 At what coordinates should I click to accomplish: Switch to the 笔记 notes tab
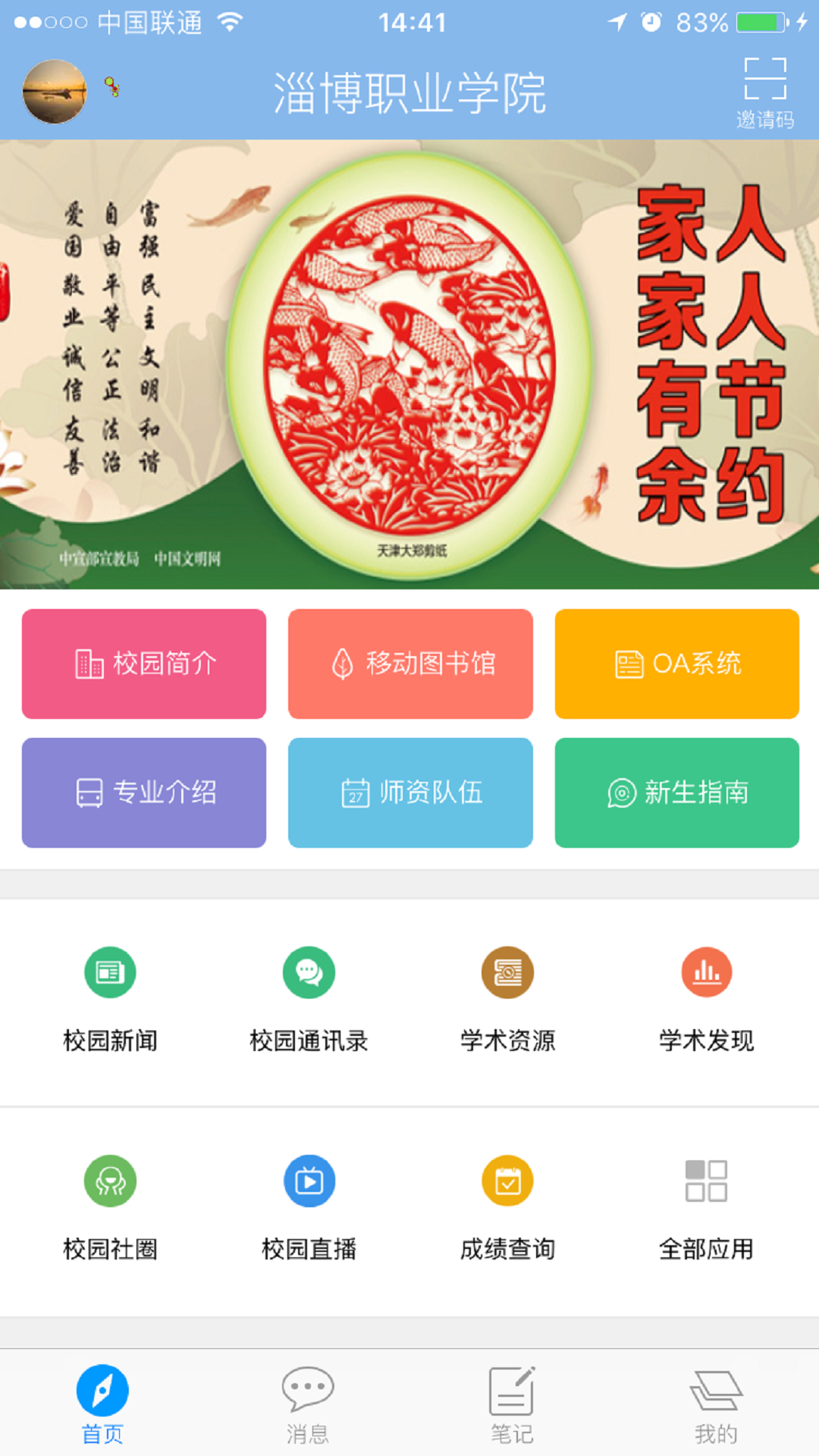[512, 1403]
